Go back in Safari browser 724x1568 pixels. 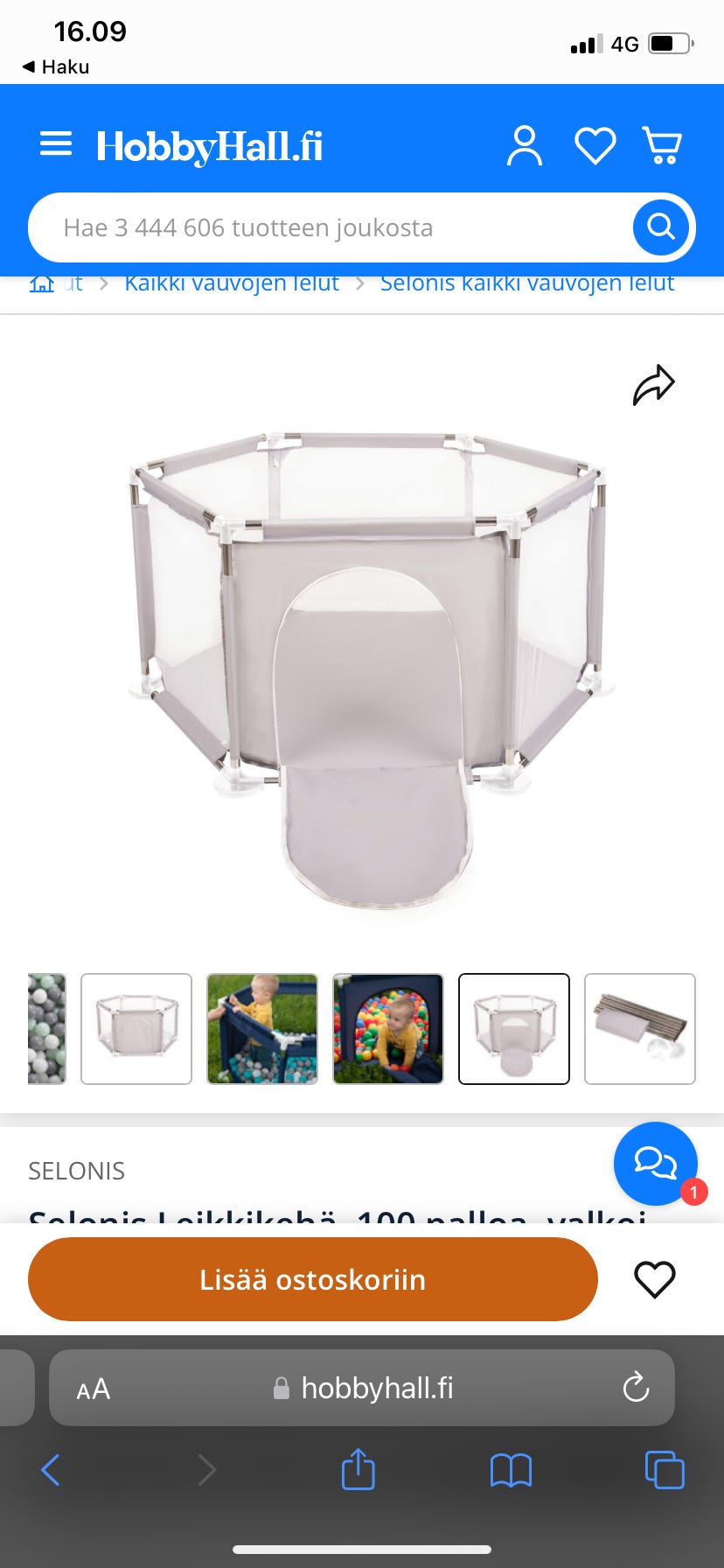tap(51, 1470)
